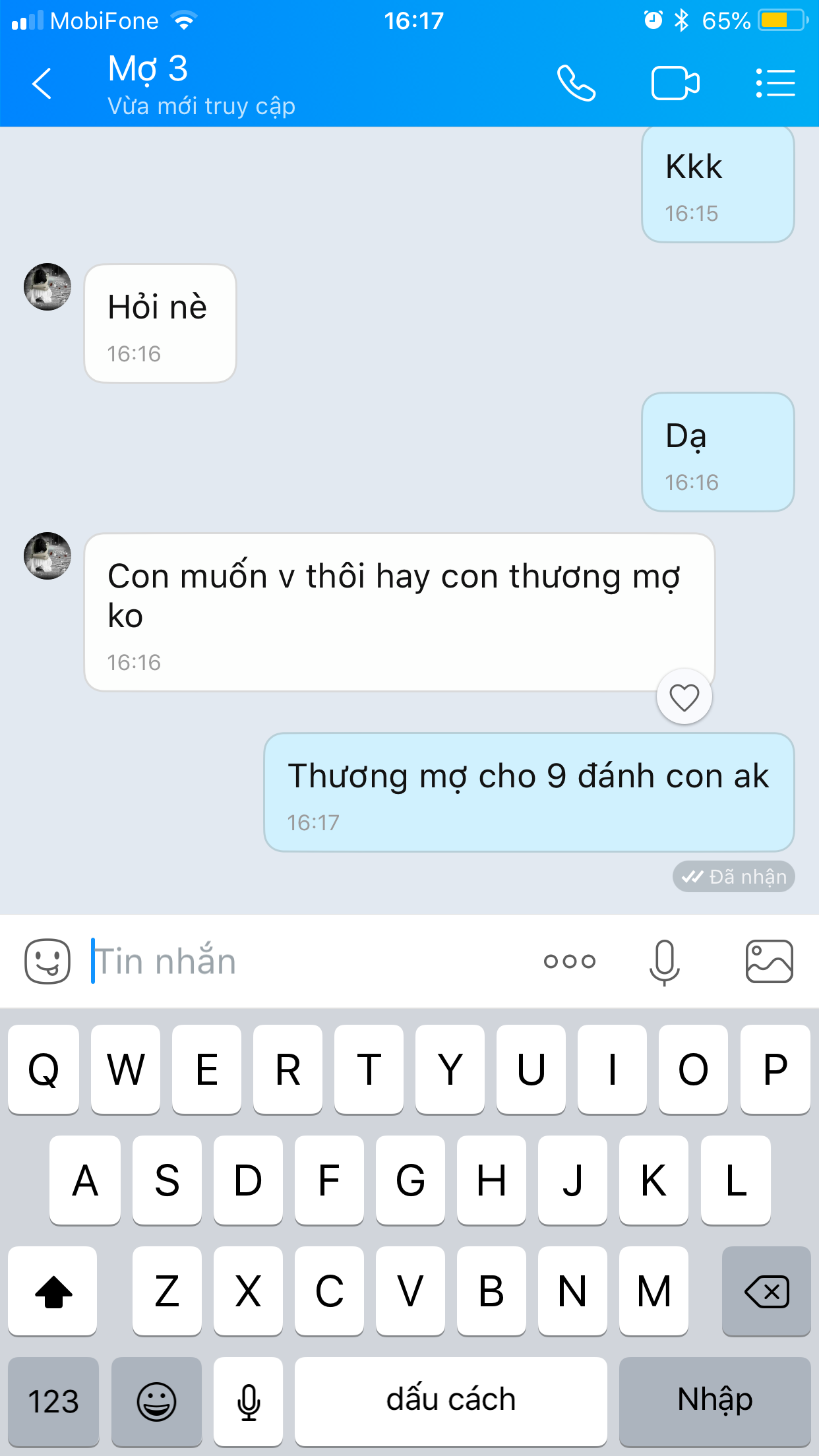Open the sticker picker in message bar

(x=47, y=961)
